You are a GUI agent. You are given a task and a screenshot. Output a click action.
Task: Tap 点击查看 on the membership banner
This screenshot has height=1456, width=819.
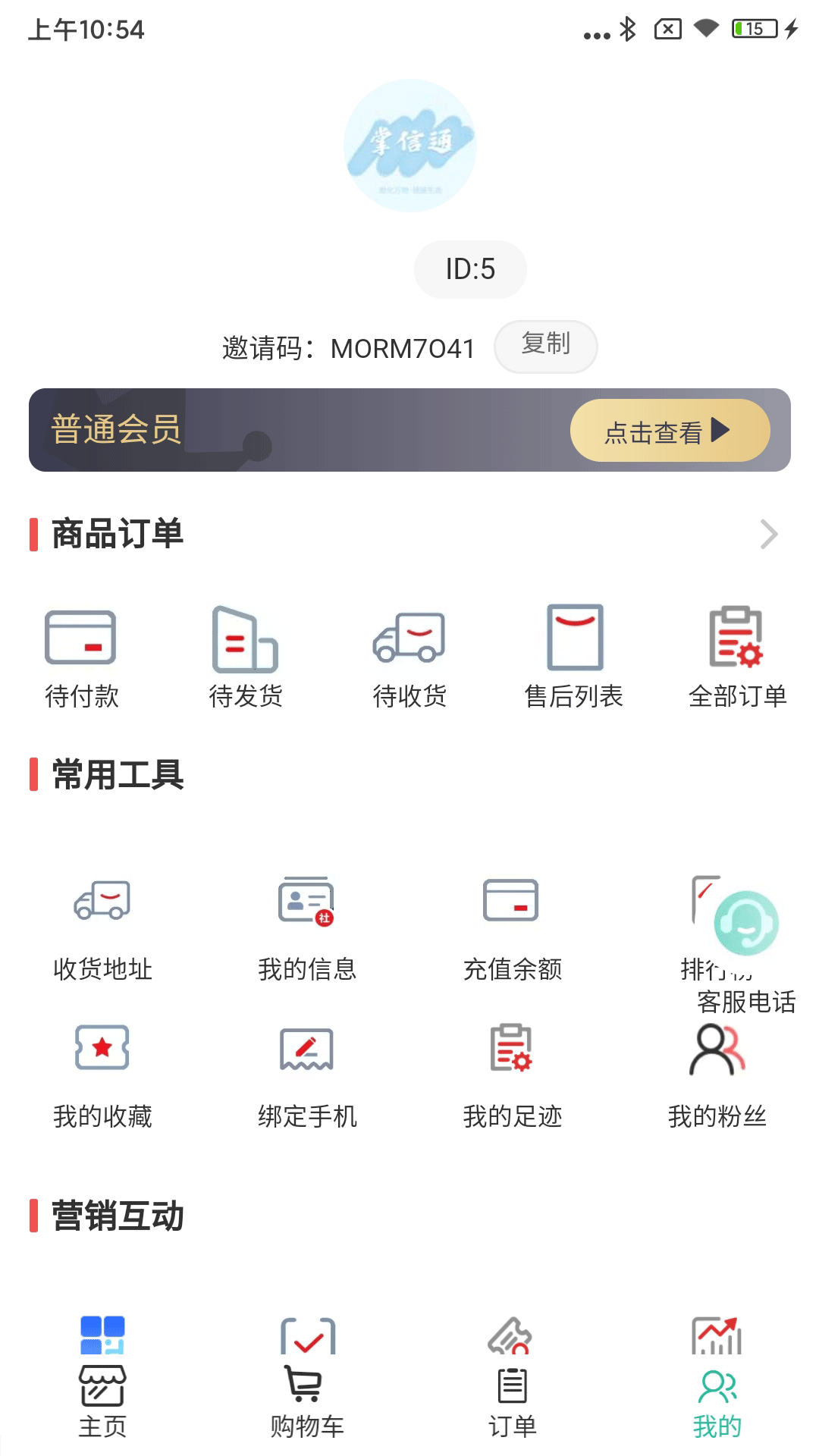click(670, 430)
